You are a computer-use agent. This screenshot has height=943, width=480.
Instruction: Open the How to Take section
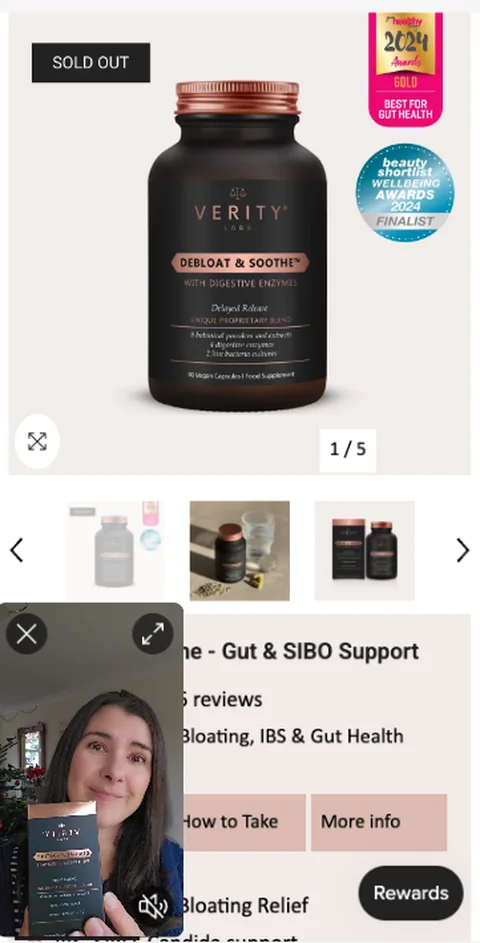click(x=242, y=822)
